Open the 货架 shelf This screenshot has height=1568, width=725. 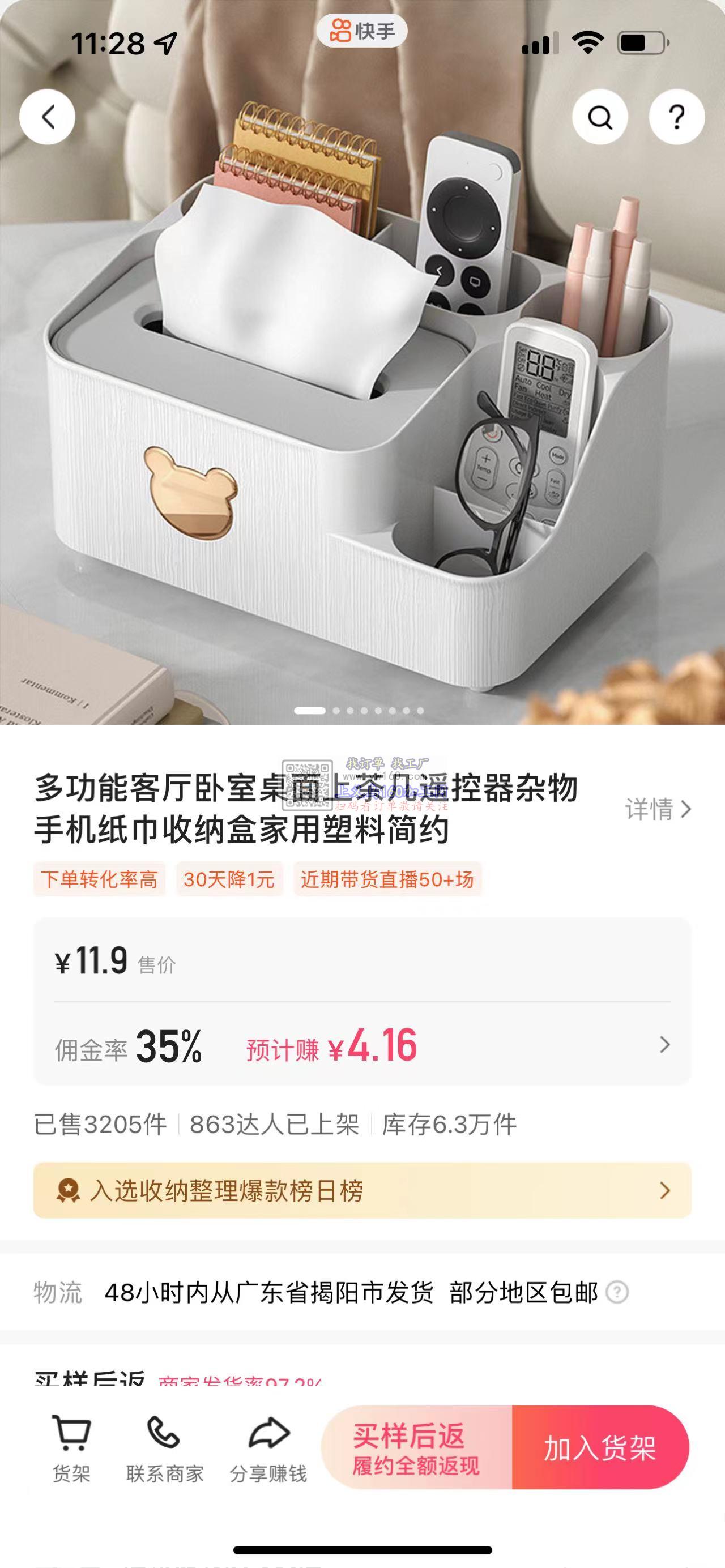pos(71,1447)
